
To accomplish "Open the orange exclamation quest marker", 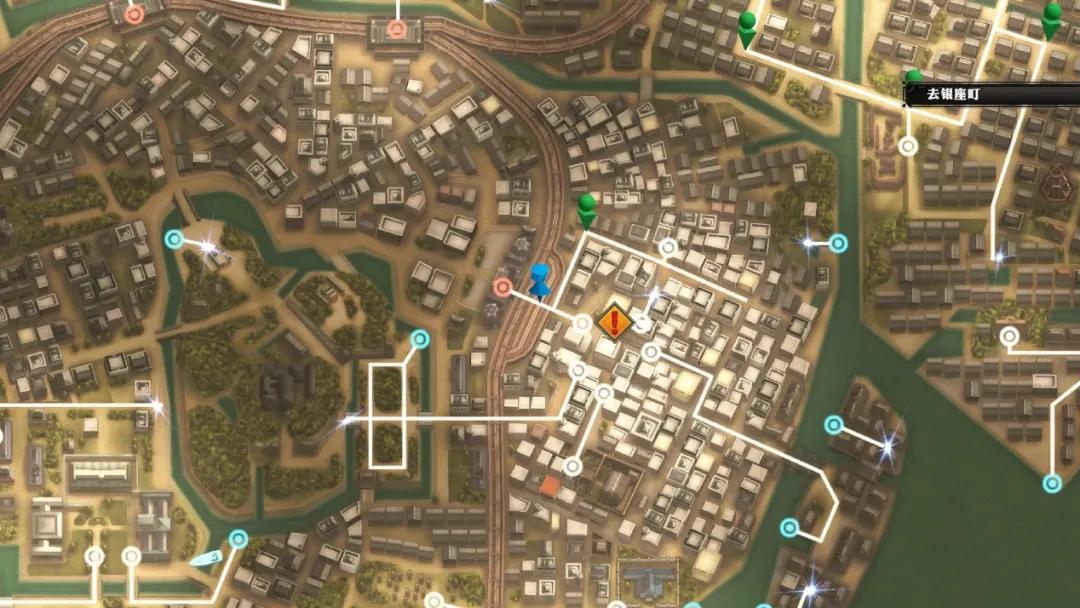I will [x=613, y=322].
